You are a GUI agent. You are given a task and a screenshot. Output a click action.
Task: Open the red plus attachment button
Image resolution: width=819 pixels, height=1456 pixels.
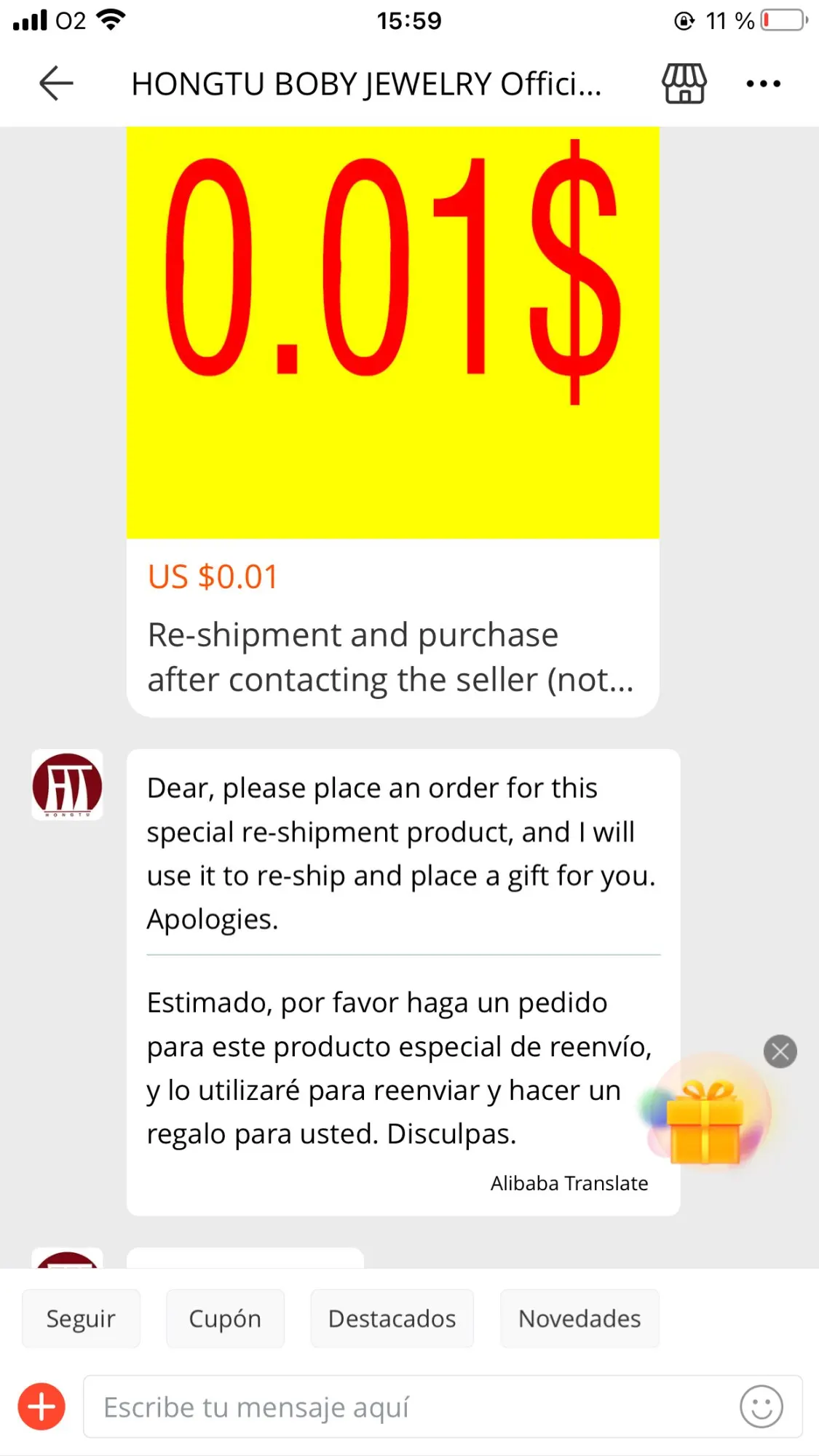41,1406
